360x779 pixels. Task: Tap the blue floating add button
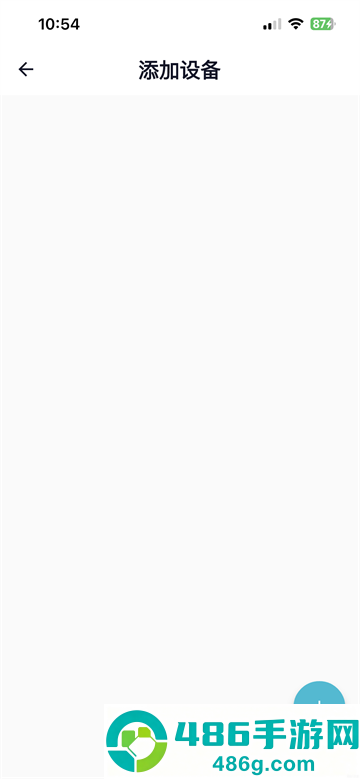pos(319,693)
